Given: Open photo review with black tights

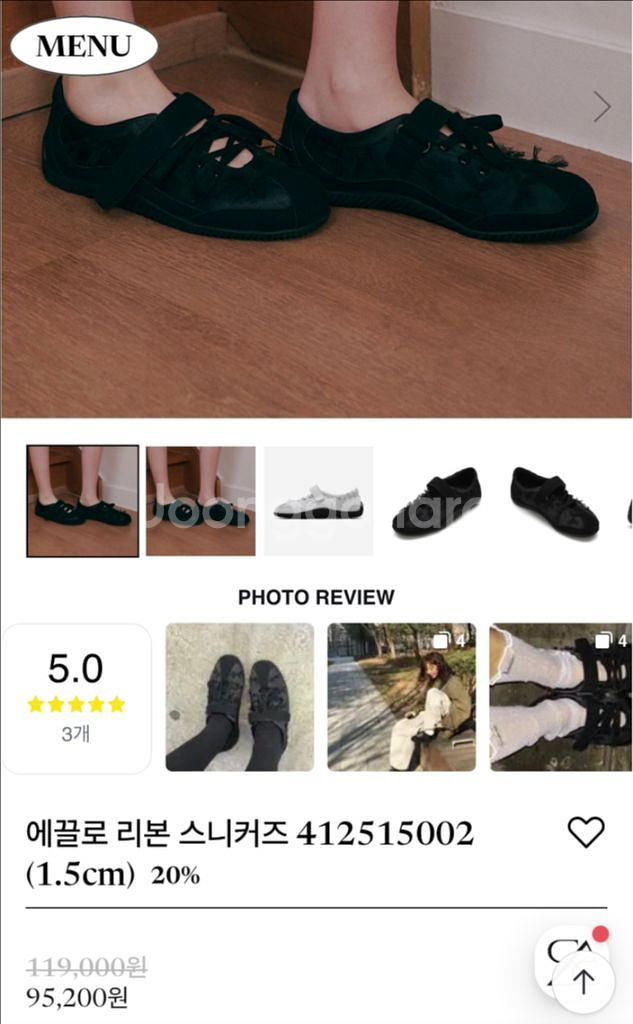Looking at the screenshot, I should (x=240, y=697).
